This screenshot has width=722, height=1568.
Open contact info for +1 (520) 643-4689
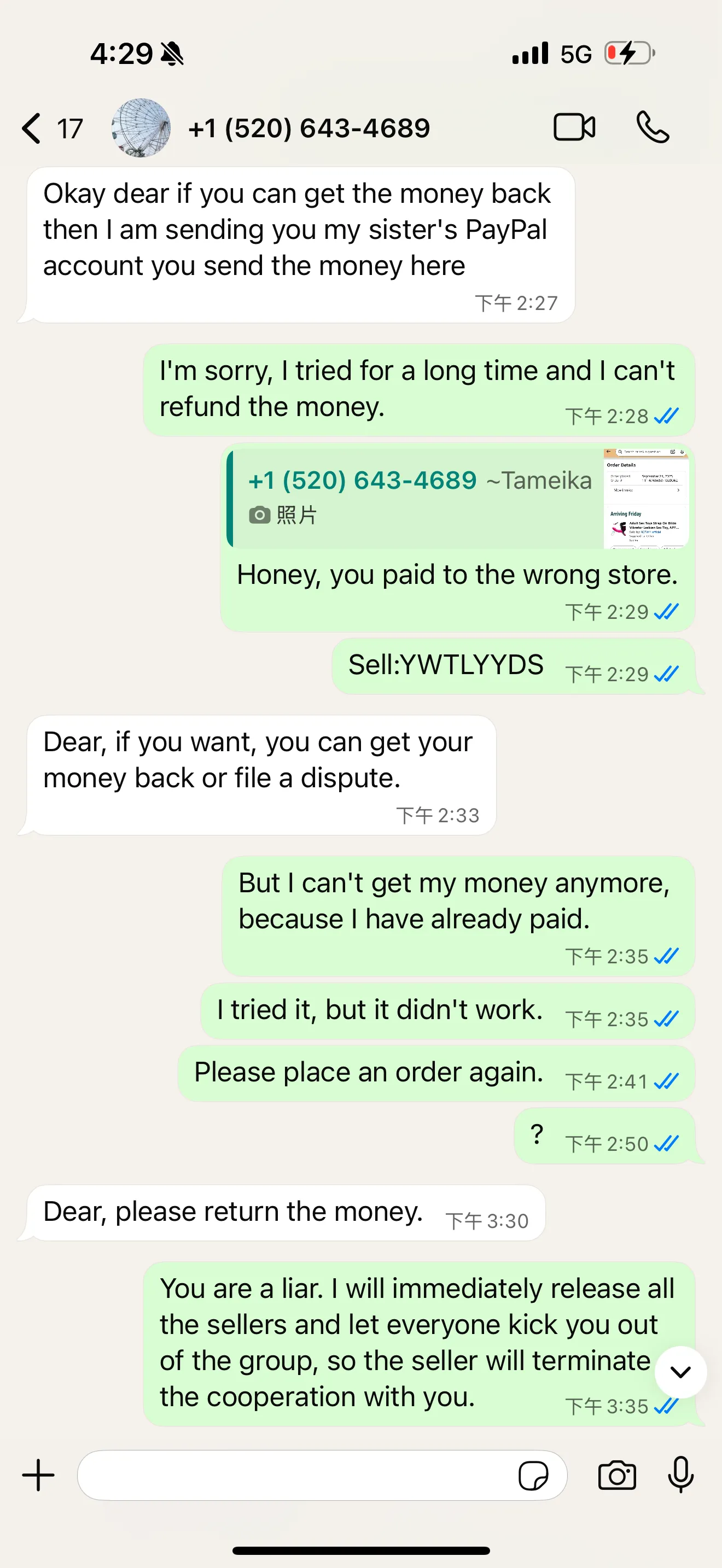tap(308, 128)
